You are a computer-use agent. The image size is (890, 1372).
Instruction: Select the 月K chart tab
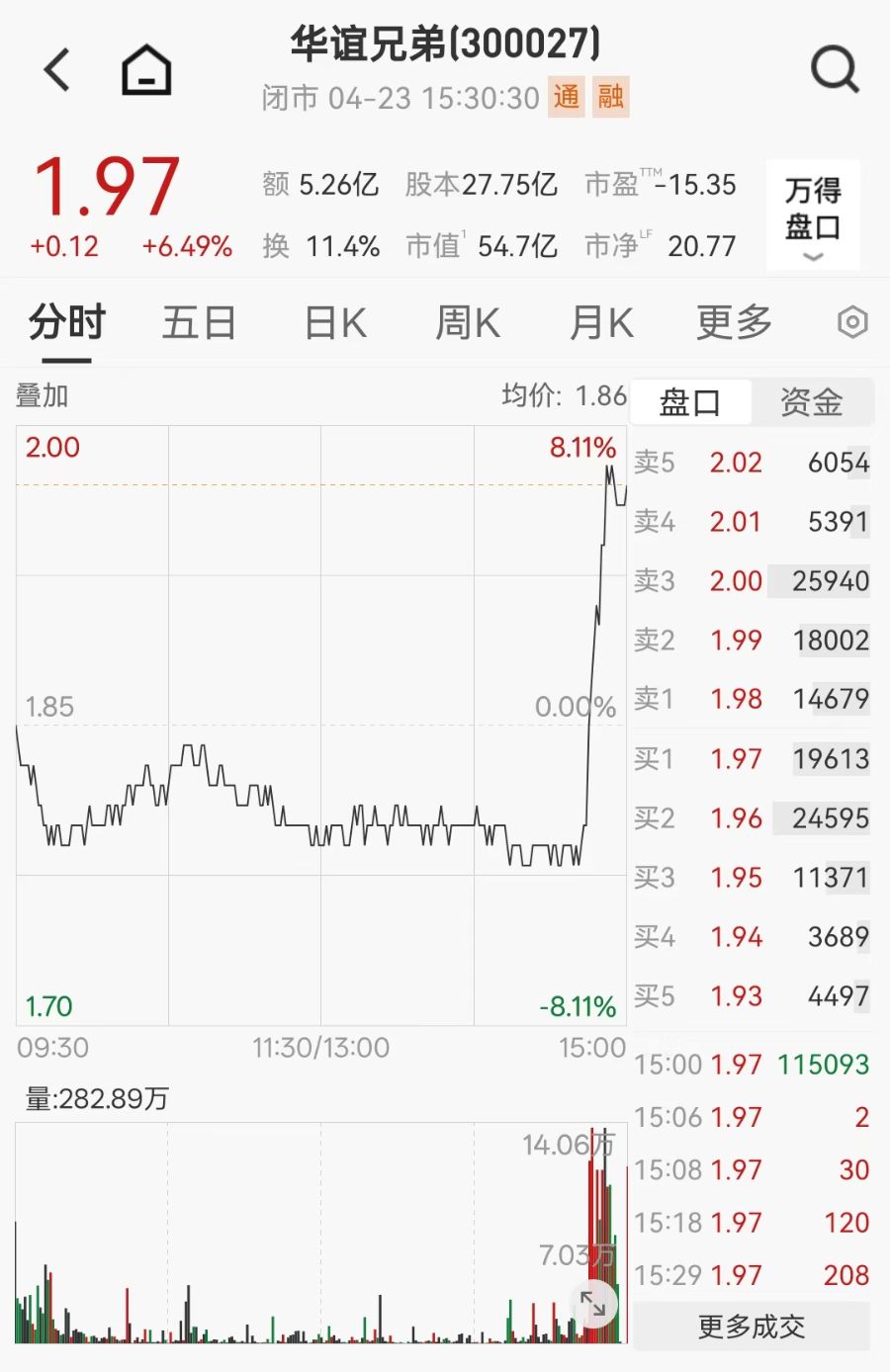pyautogui.click(x=601, y=323)
